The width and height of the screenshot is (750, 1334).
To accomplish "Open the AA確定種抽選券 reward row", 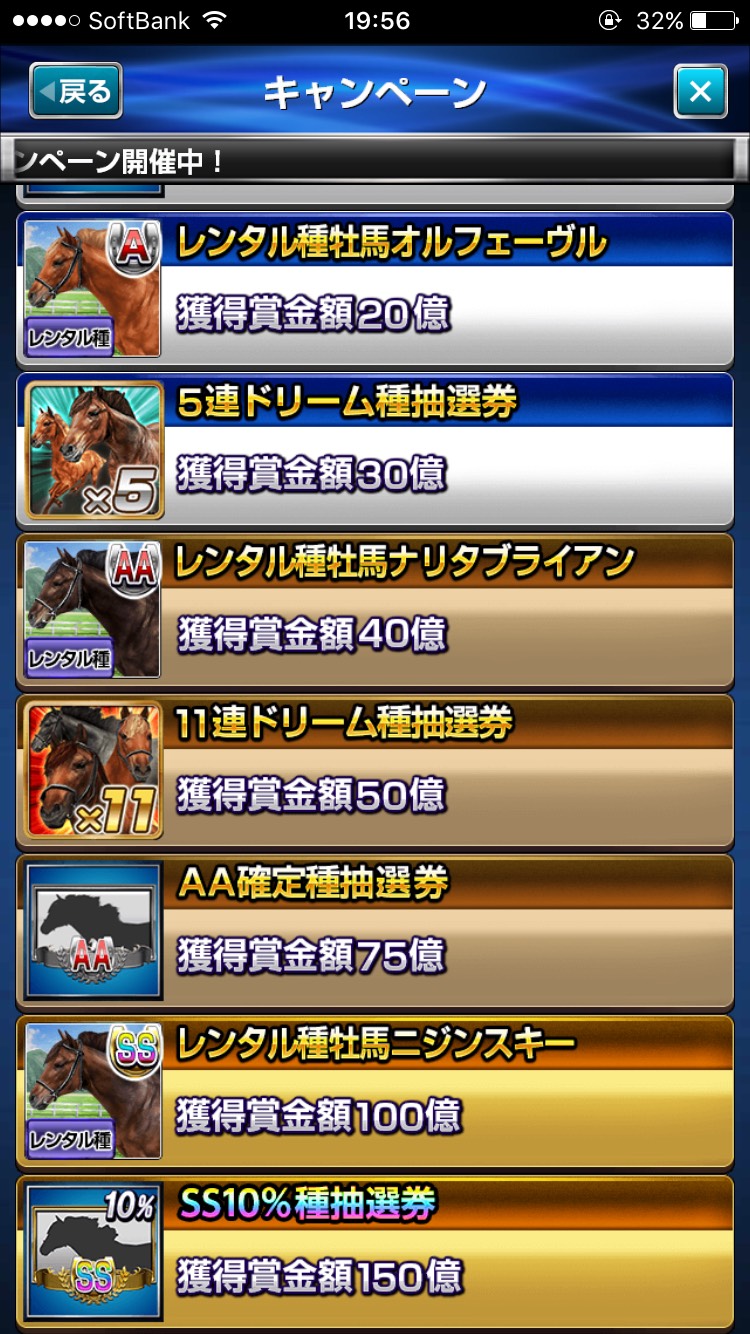I will click(x=375, y=931).
